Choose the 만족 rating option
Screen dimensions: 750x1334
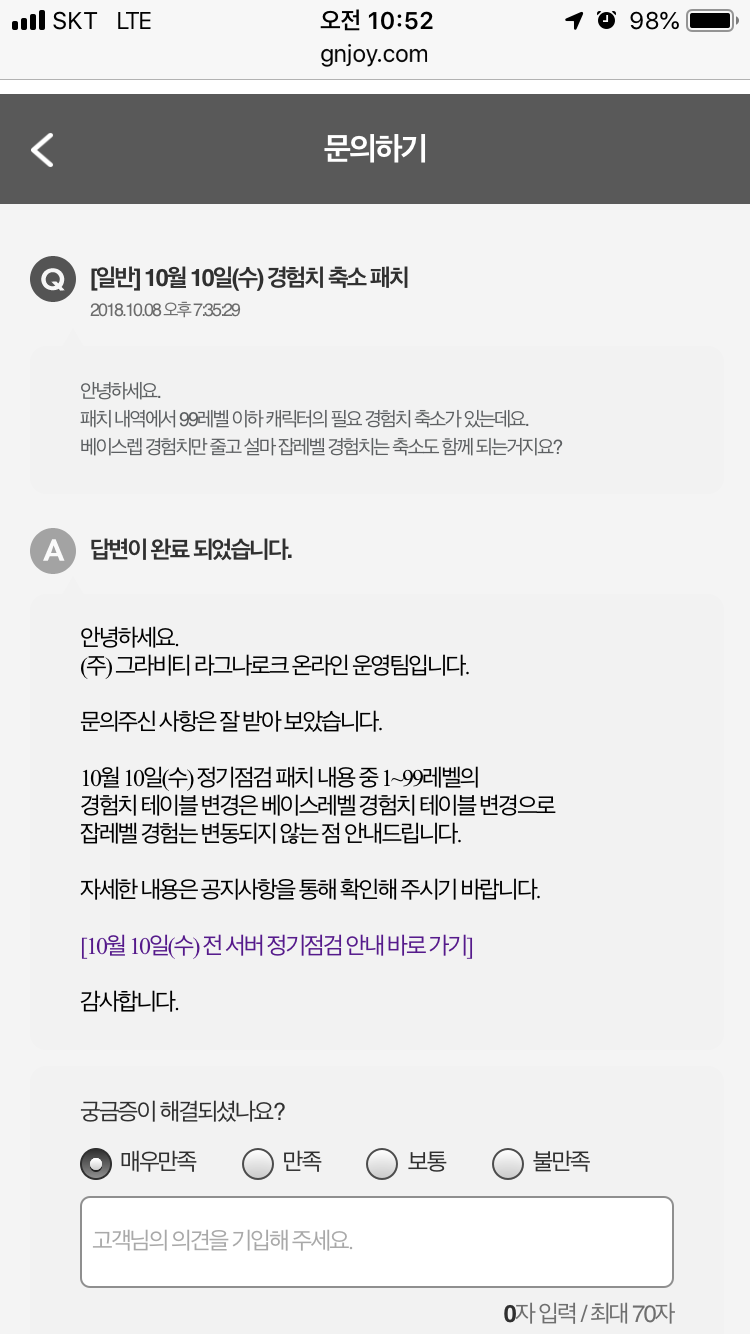[259, 1163]
